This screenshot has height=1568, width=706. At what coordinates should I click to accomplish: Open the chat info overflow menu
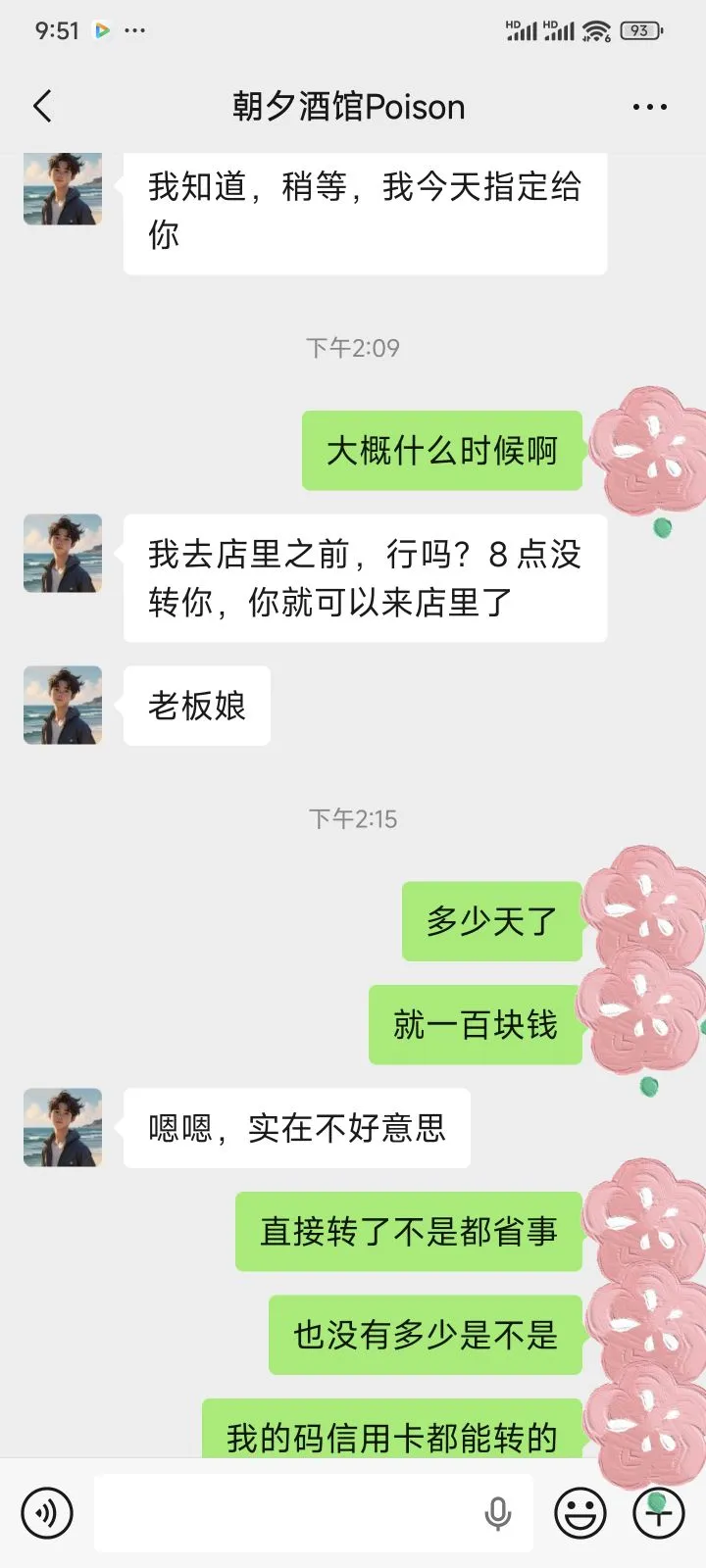[x=649, y=107]
